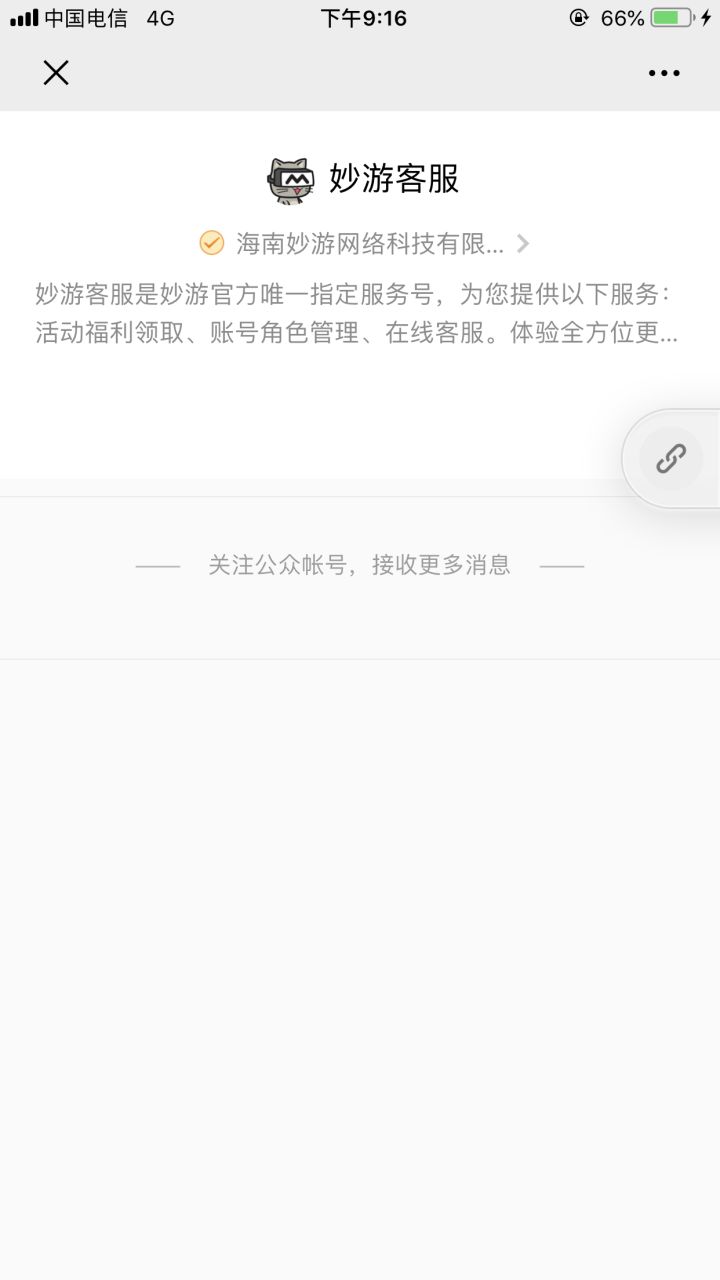Screen dimensions: 720x1280
Task: Tap the rotation lock icon in status bar
Action: point(577,17)
